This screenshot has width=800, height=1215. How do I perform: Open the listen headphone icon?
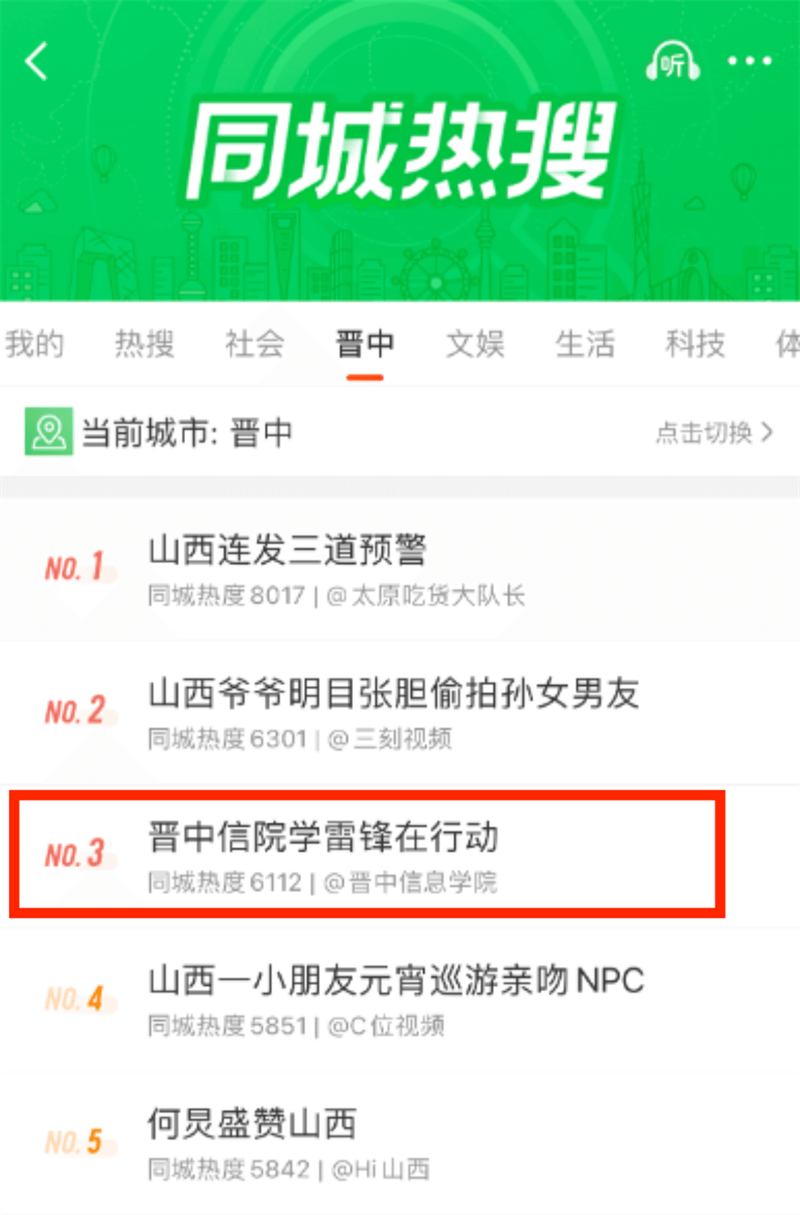tap(673, 62)
